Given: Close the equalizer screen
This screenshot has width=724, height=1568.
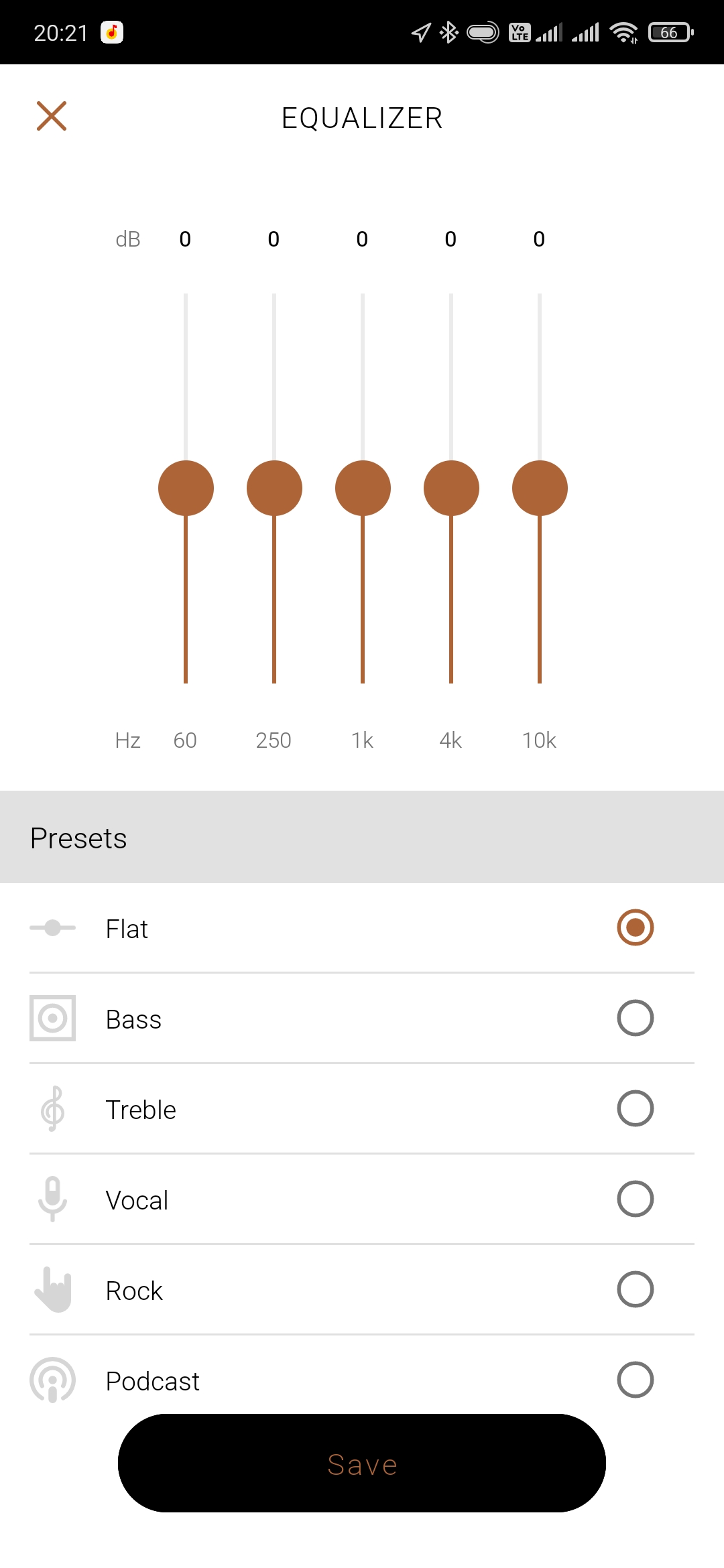Looking at the screenshot, I should point(52,116).
